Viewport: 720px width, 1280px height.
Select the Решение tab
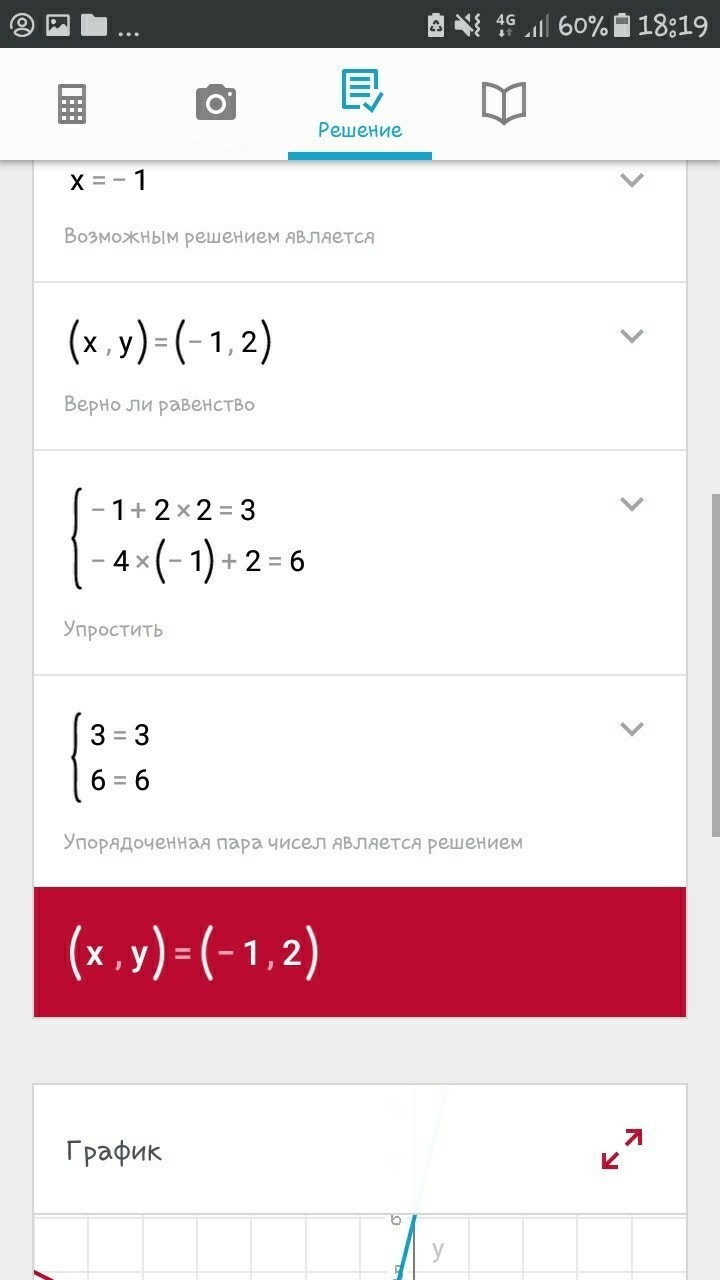[360, 105]
